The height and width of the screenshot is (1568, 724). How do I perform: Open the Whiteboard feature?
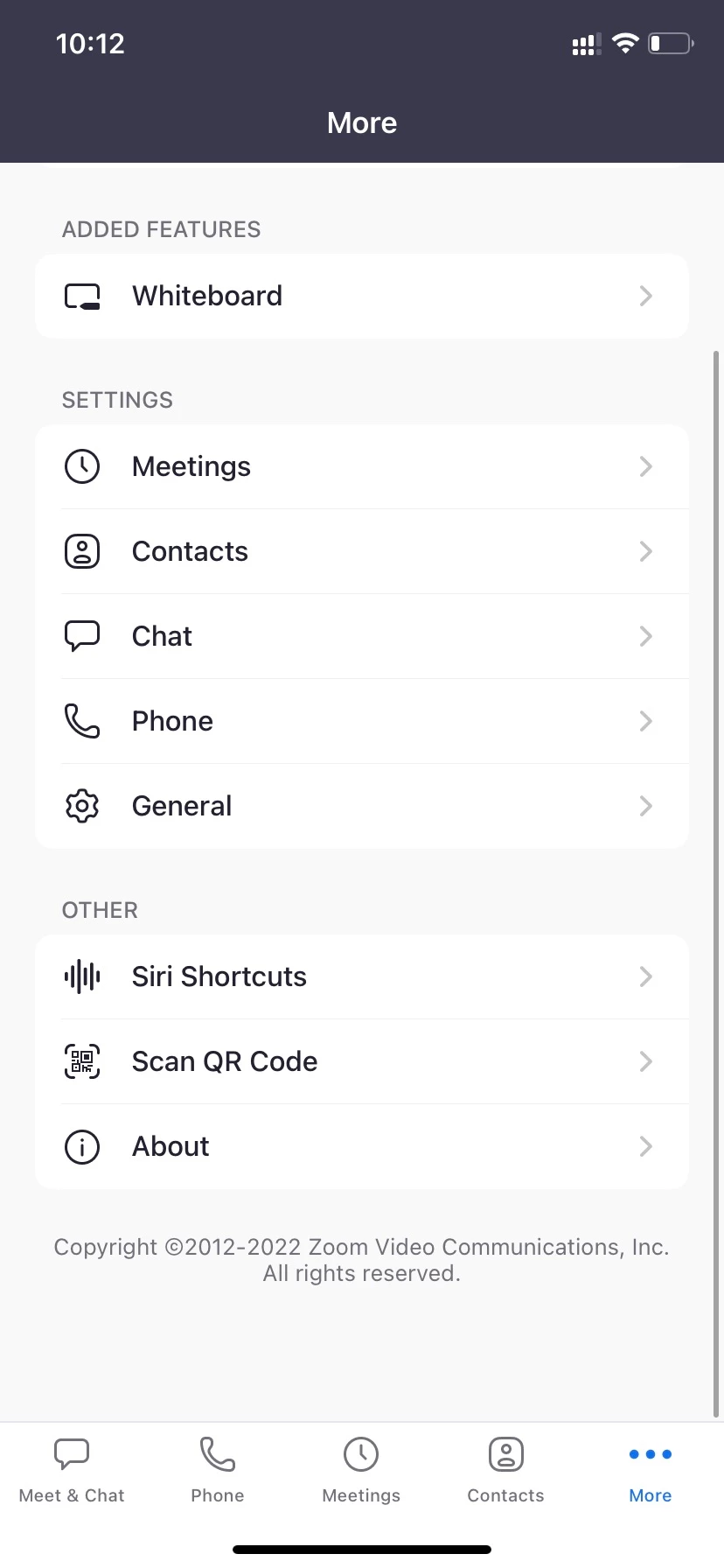click(361, 296)
